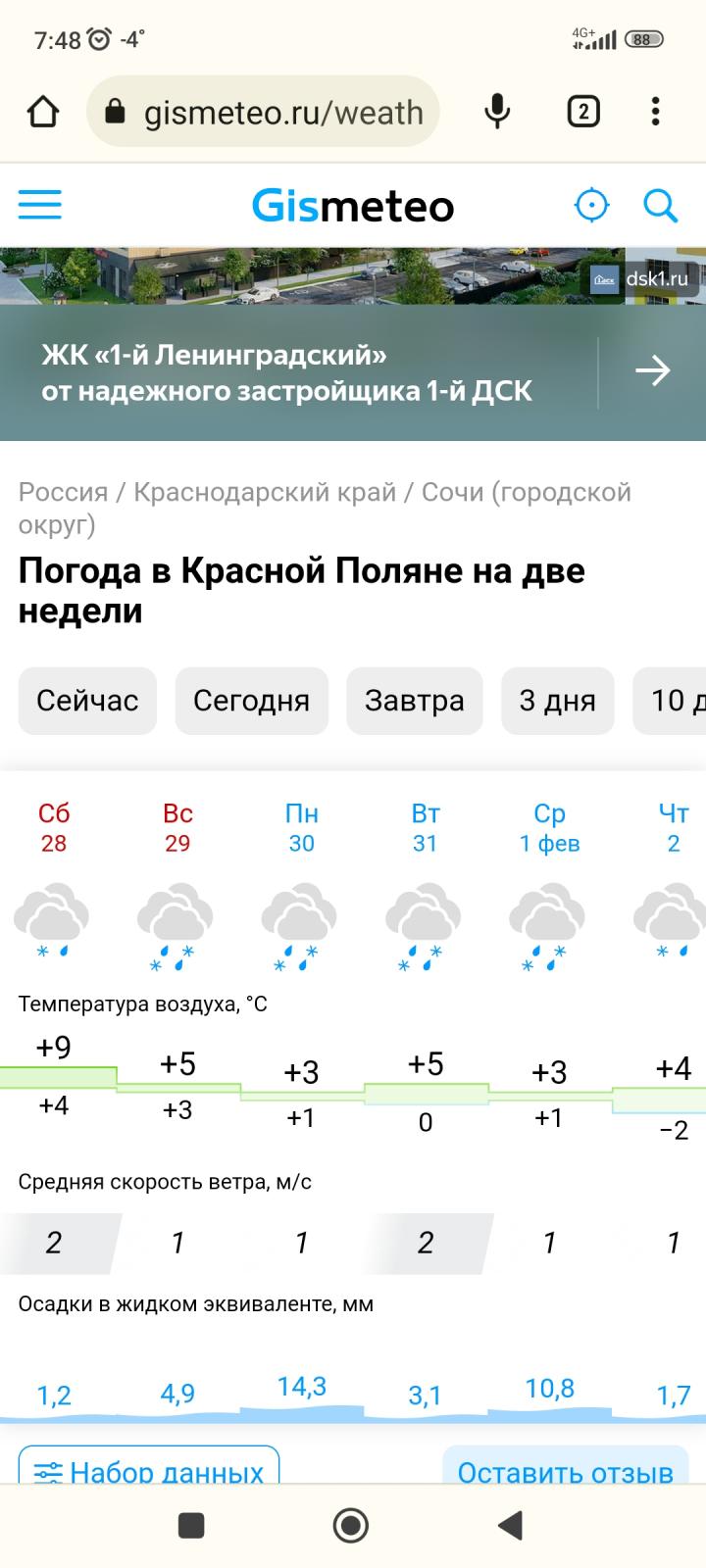The height and width of the screenshot is (1568, 706).
Task: Start voice search with the microphone
Action: click(497, 112)
